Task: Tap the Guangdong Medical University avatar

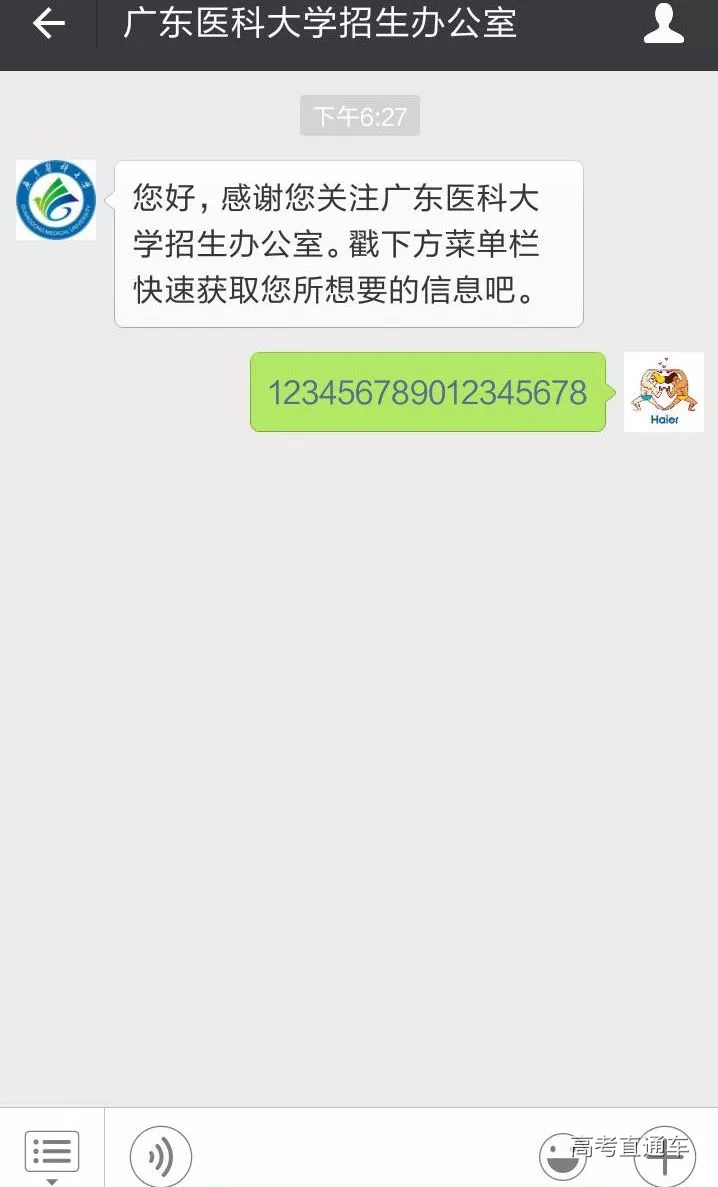Action: 56,200
